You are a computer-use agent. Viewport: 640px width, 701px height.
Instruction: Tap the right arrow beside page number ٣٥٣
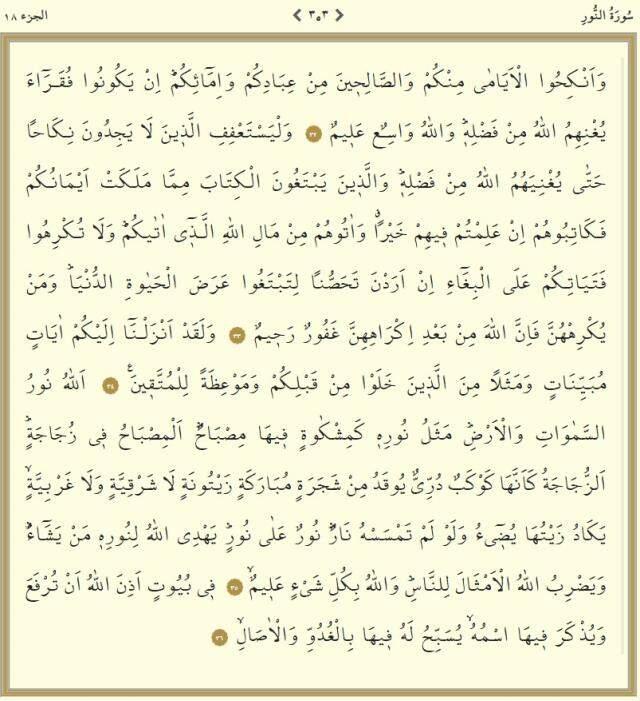(x=340, y=15)
